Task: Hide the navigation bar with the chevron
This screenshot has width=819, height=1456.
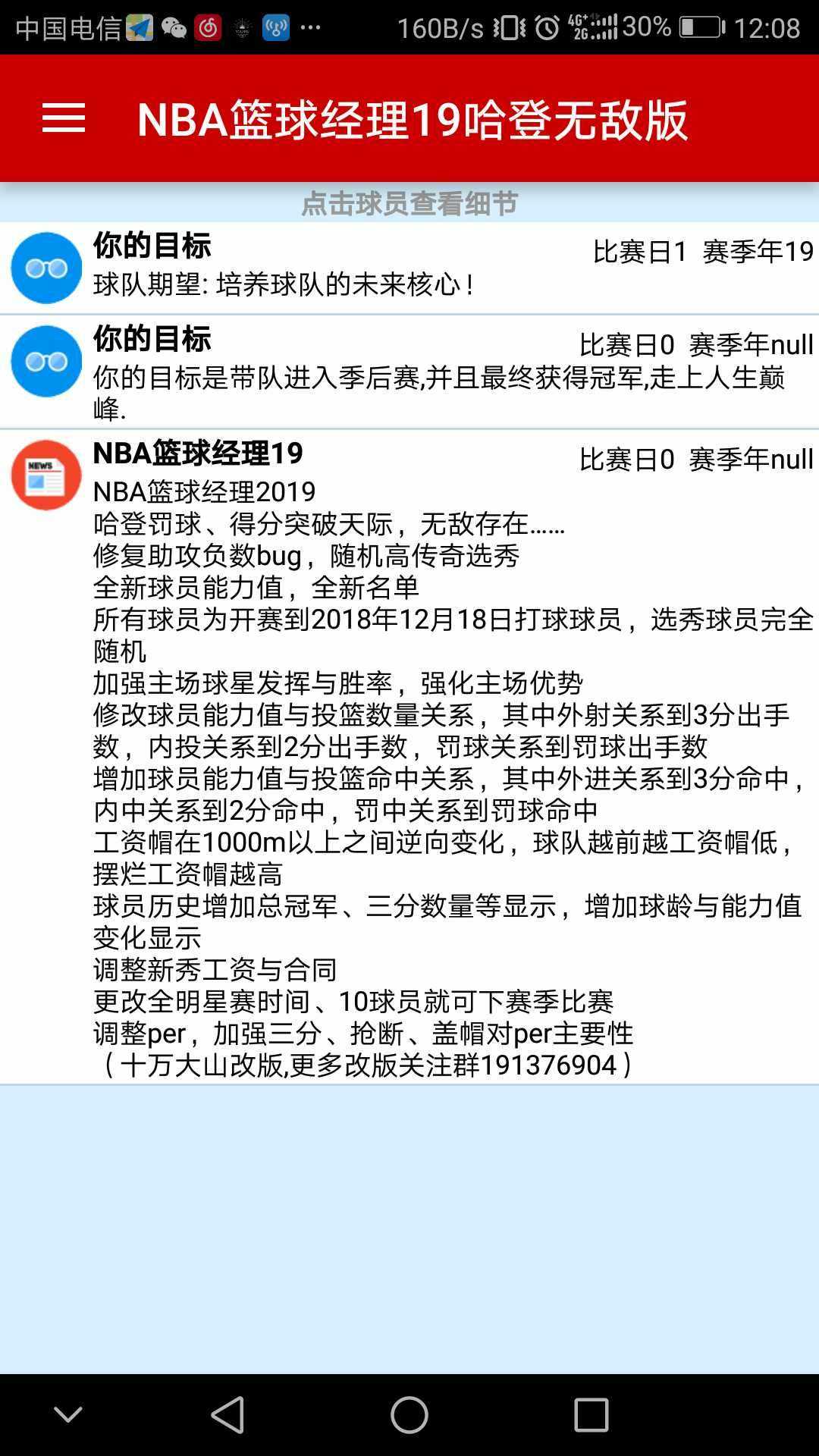Action: 68,1415
